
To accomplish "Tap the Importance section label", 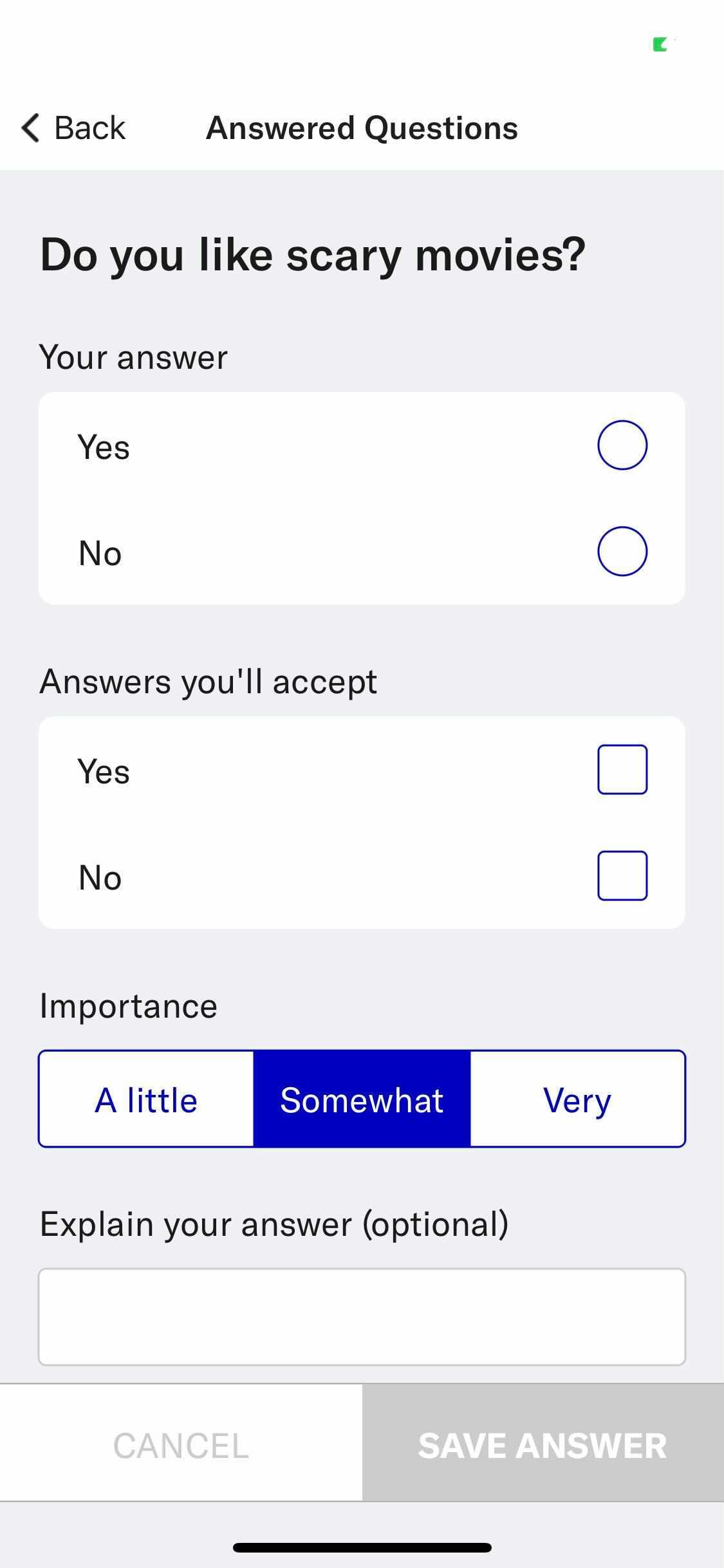I will [x=128, y=1004].
